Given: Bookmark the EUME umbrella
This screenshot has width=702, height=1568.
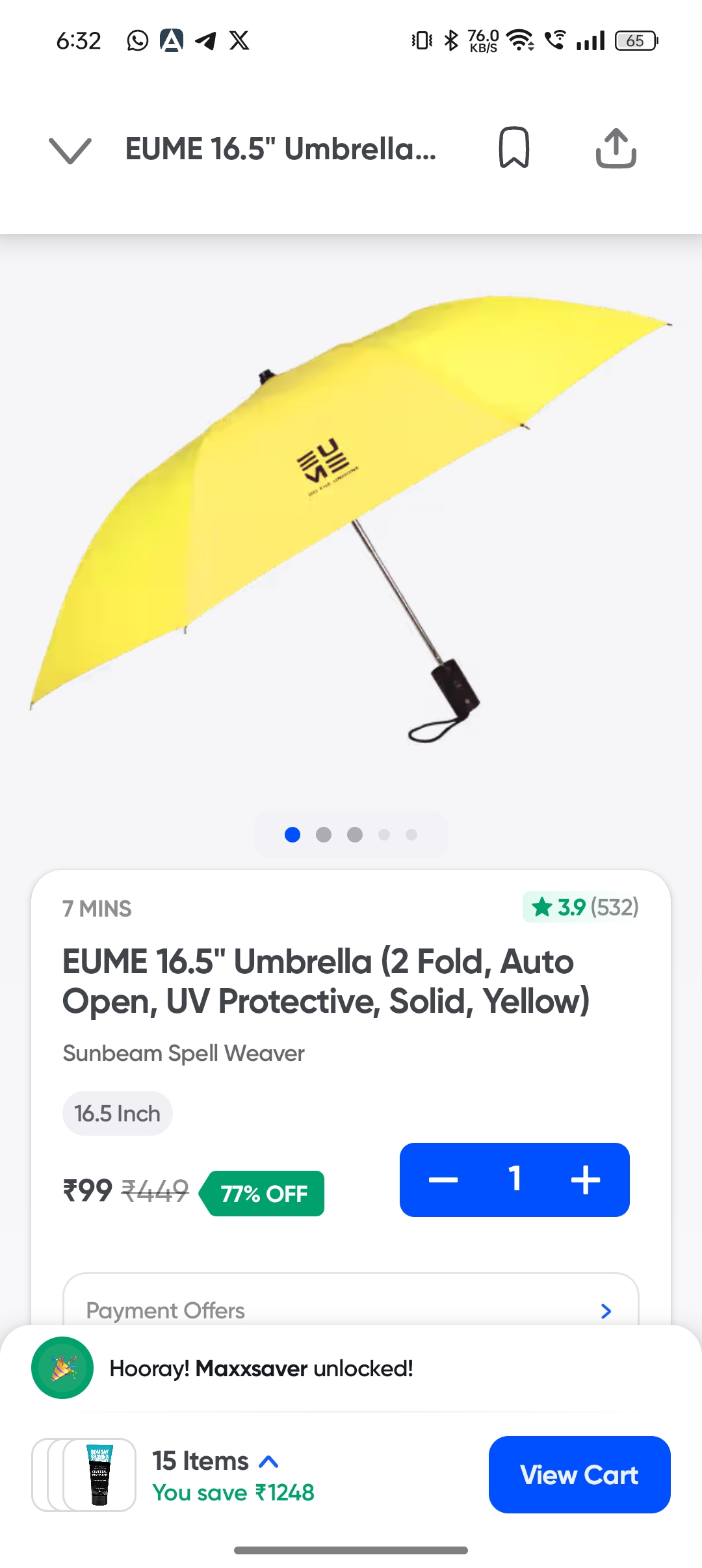Looking at the screenshot, I should (513, 148).
